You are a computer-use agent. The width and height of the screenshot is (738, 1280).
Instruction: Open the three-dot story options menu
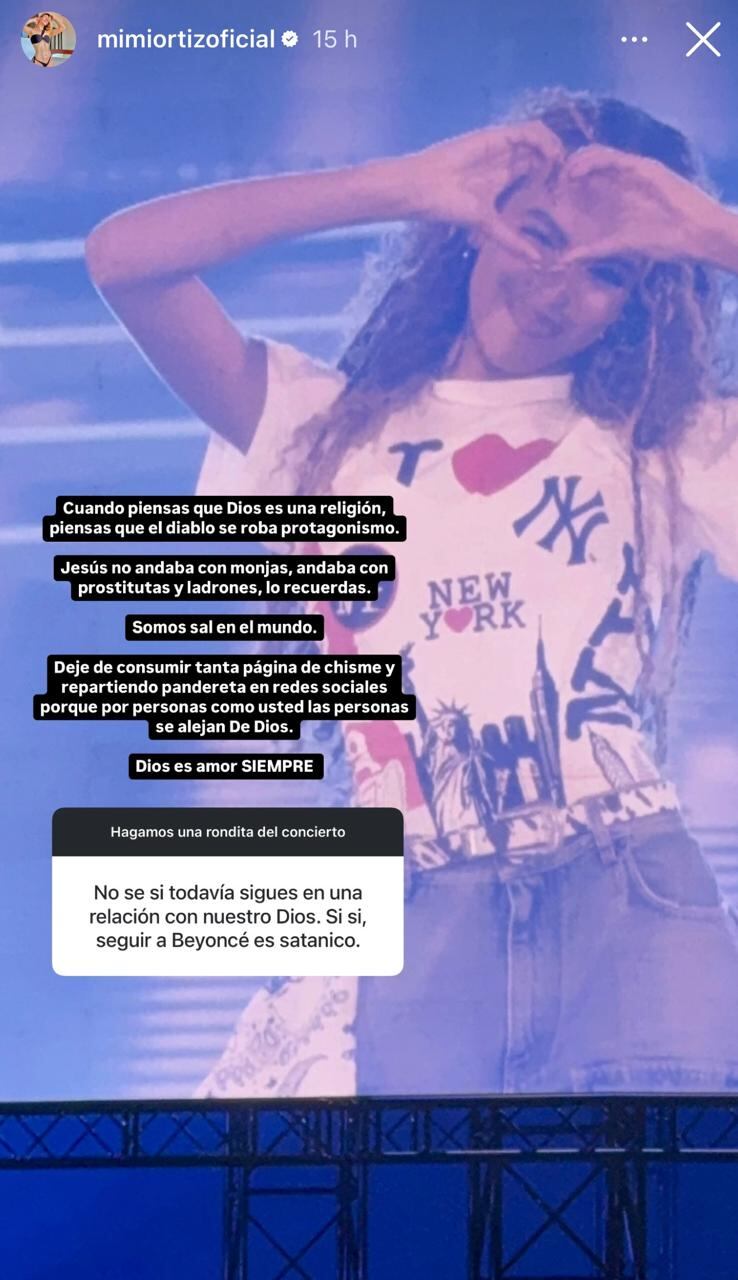tap(633, 39)
